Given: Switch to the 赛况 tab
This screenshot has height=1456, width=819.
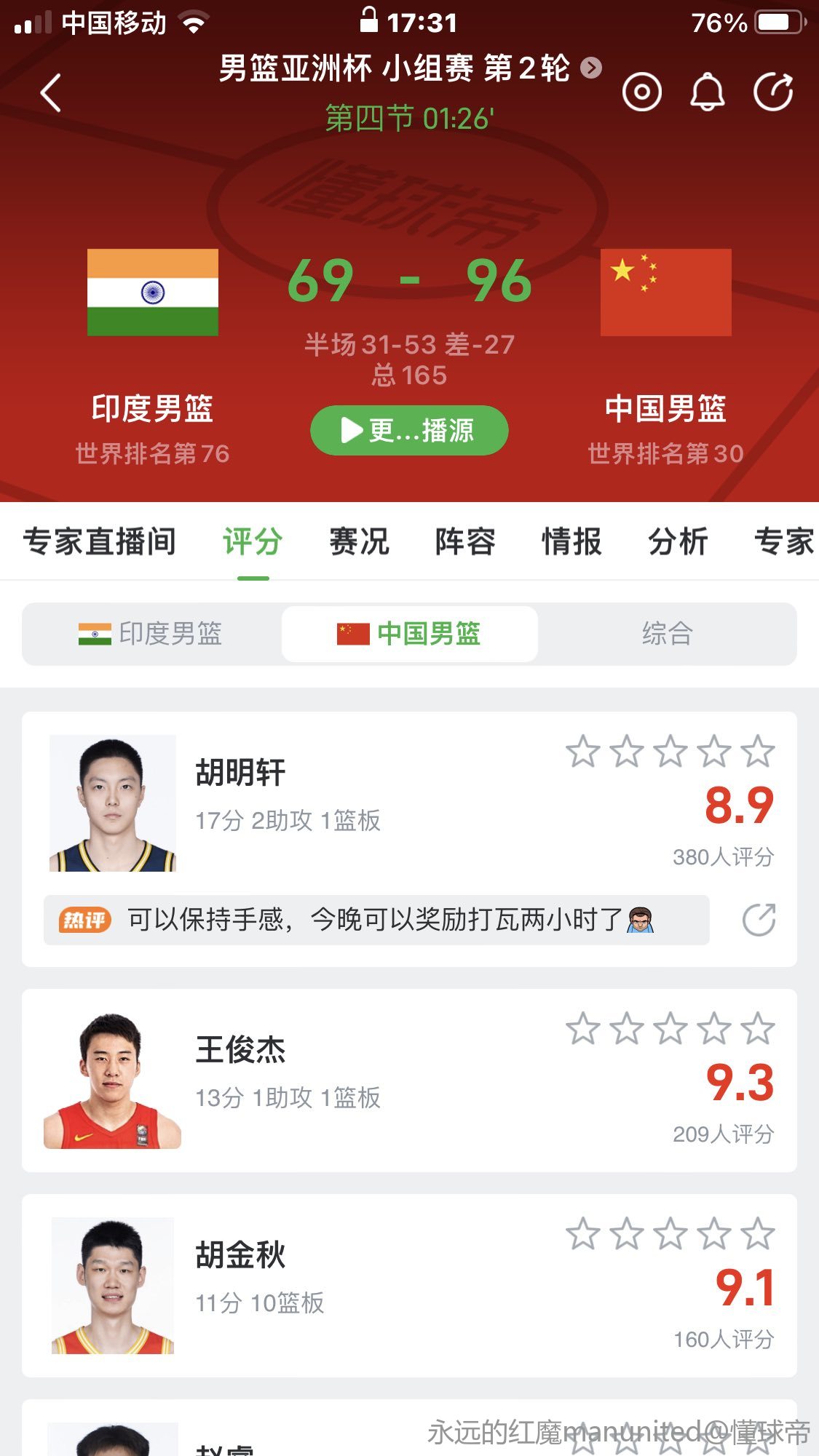Looking at the screenshot, I should (359, 542).
